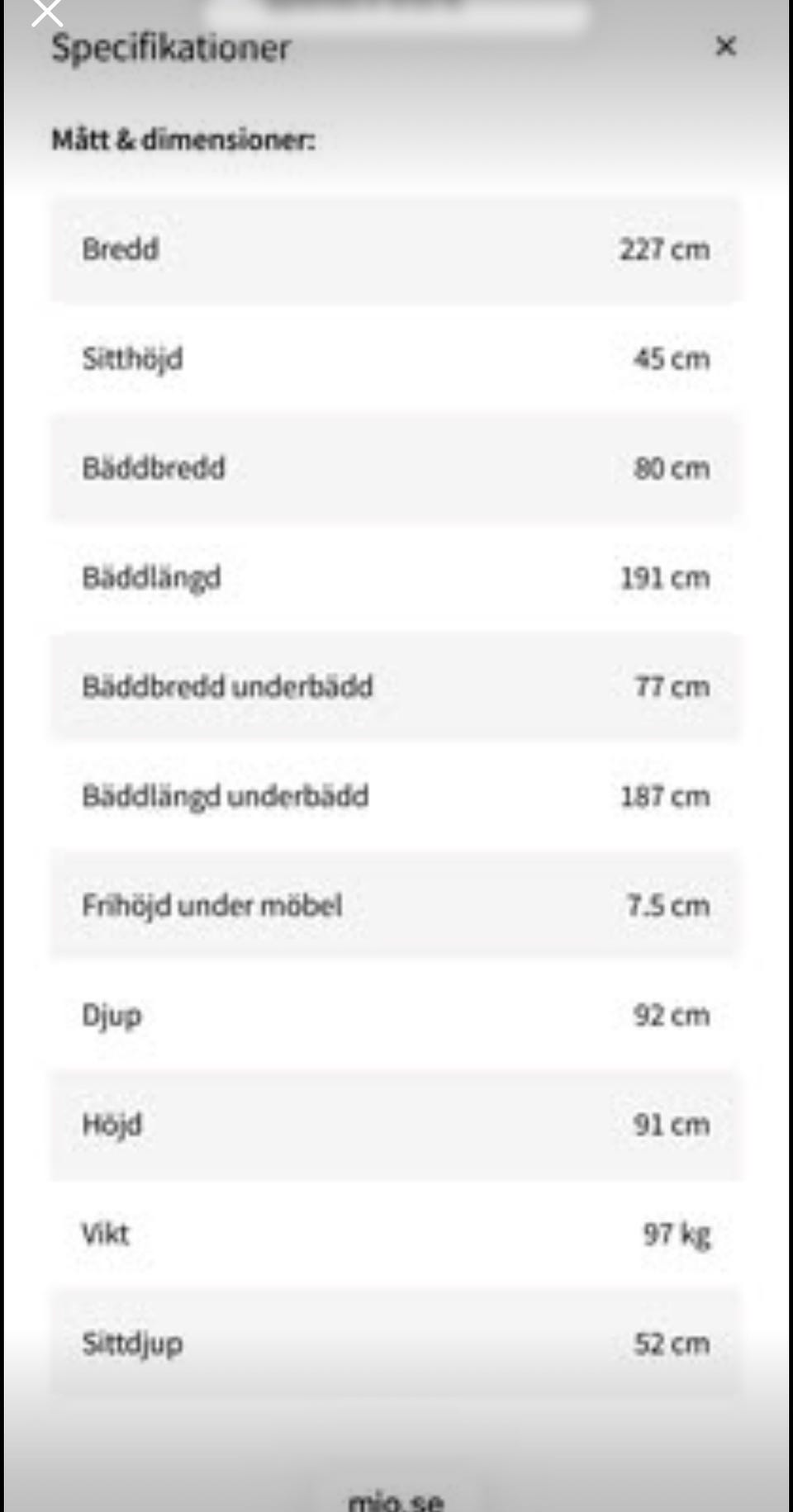Click the Specifikationer heading
This screenshot has width=793, height=1512.
169,48
